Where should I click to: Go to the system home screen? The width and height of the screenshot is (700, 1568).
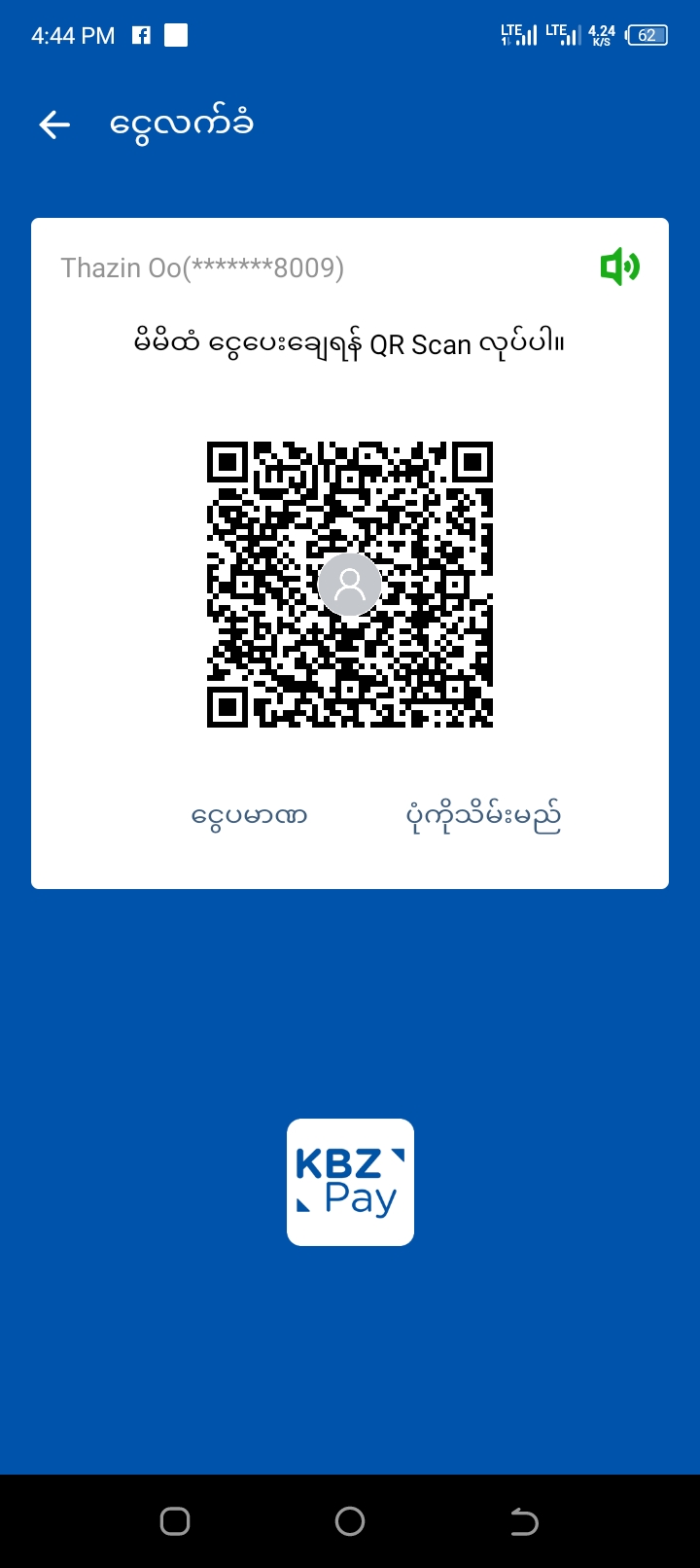click(x=350, y=1521)
